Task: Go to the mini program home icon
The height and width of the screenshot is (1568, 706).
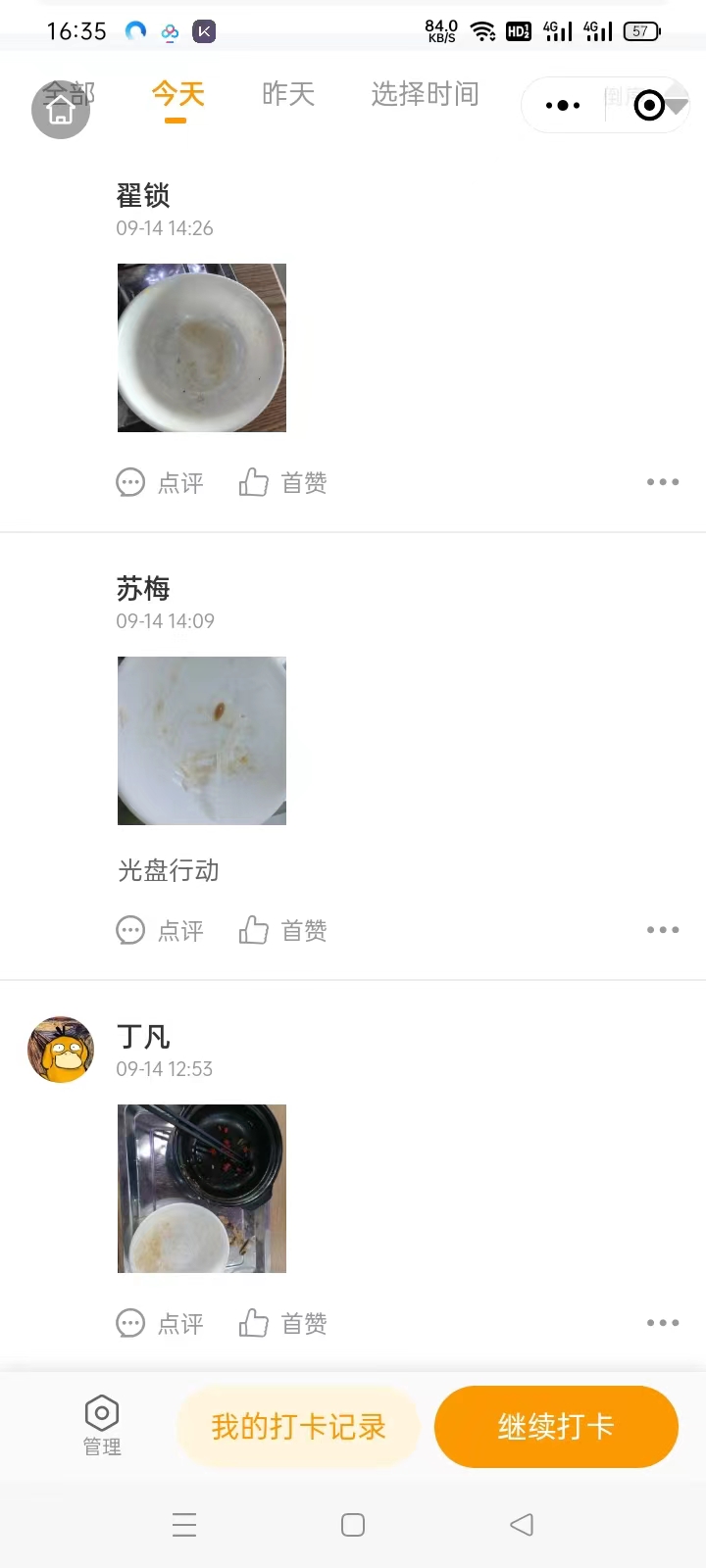Action: tap(61, 110)
